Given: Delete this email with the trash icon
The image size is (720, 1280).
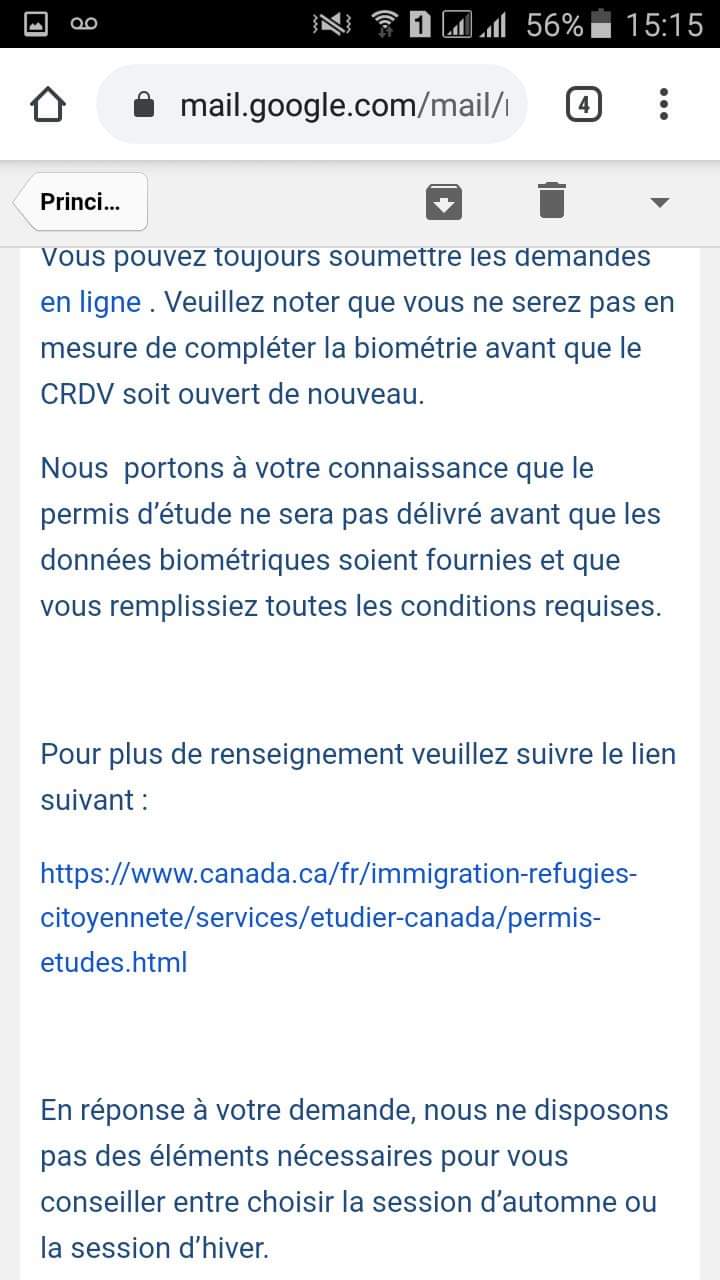Looking at the screenshot, I should [x=551, y=201].
